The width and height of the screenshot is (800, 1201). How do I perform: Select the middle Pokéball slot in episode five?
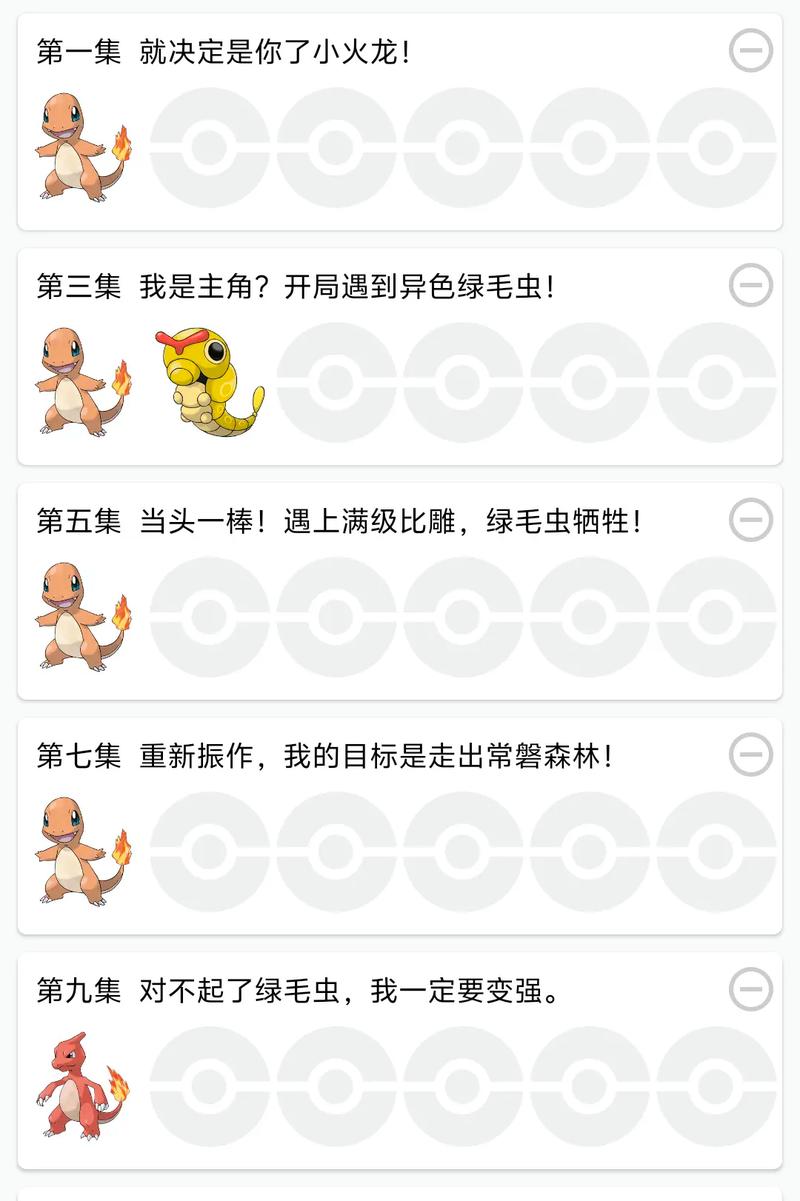[458, 608]
